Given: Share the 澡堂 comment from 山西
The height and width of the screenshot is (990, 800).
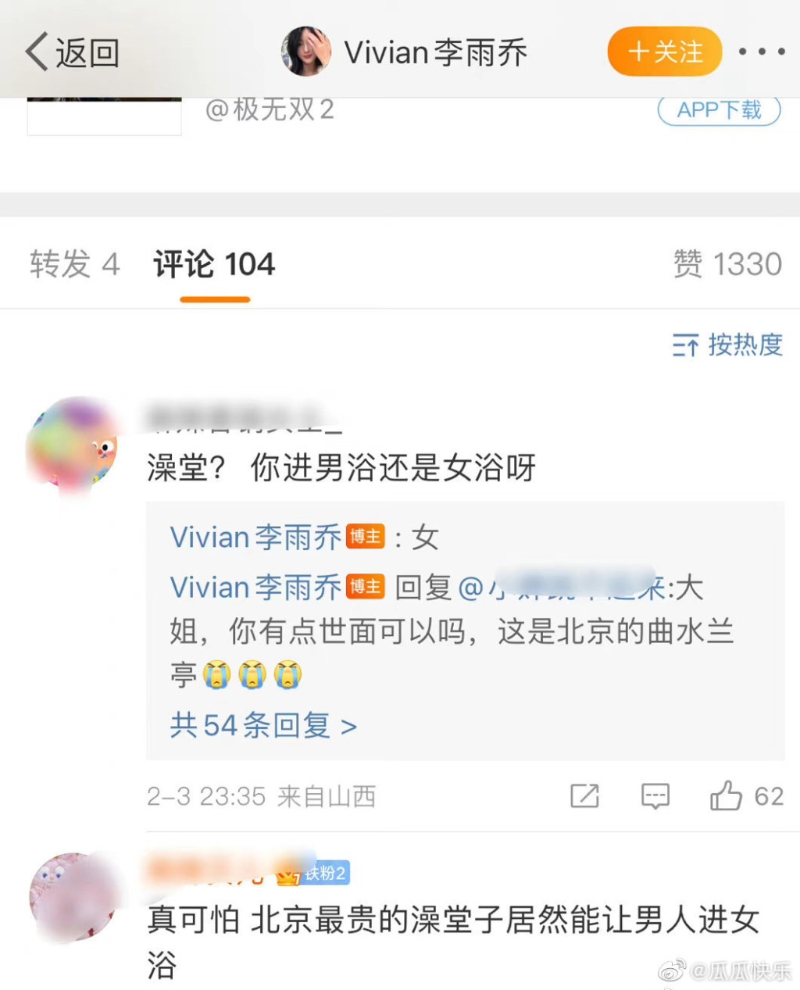Looking at the screenshot, I should pyautogui.click(x=584, y=796).
